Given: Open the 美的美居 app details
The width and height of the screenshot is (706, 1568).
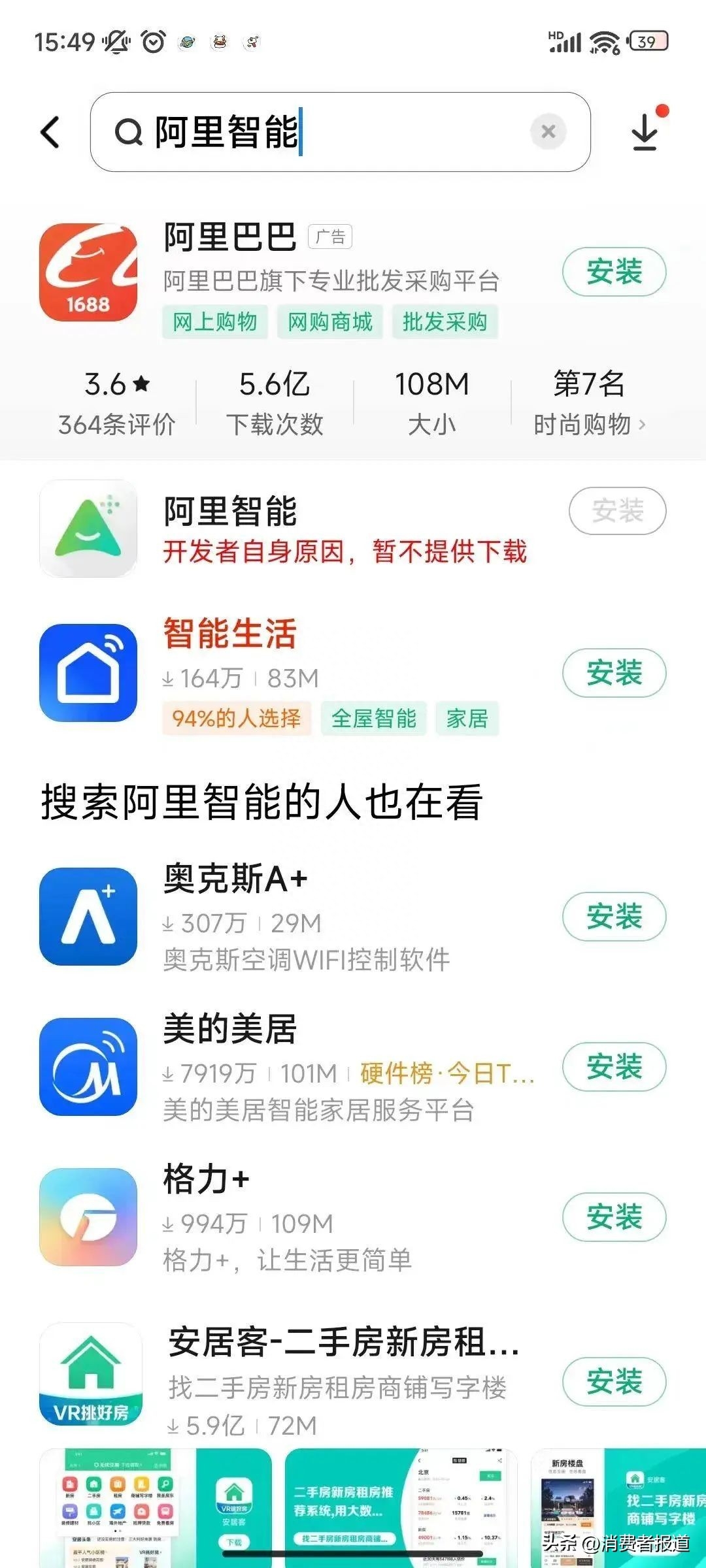Looking at the screenshot, I should click(x=230, y=1030).
